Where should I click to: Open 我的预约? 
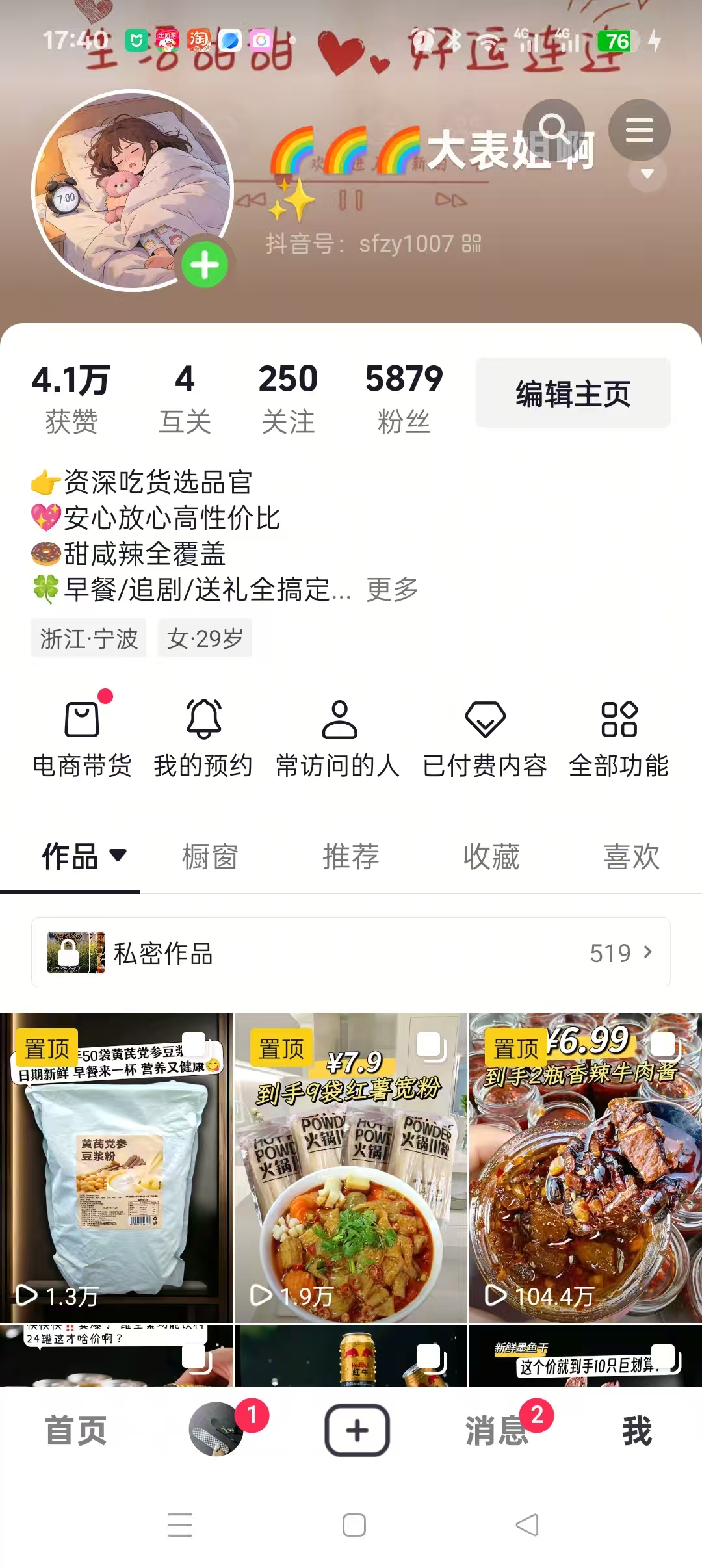(x=203, y=737)
